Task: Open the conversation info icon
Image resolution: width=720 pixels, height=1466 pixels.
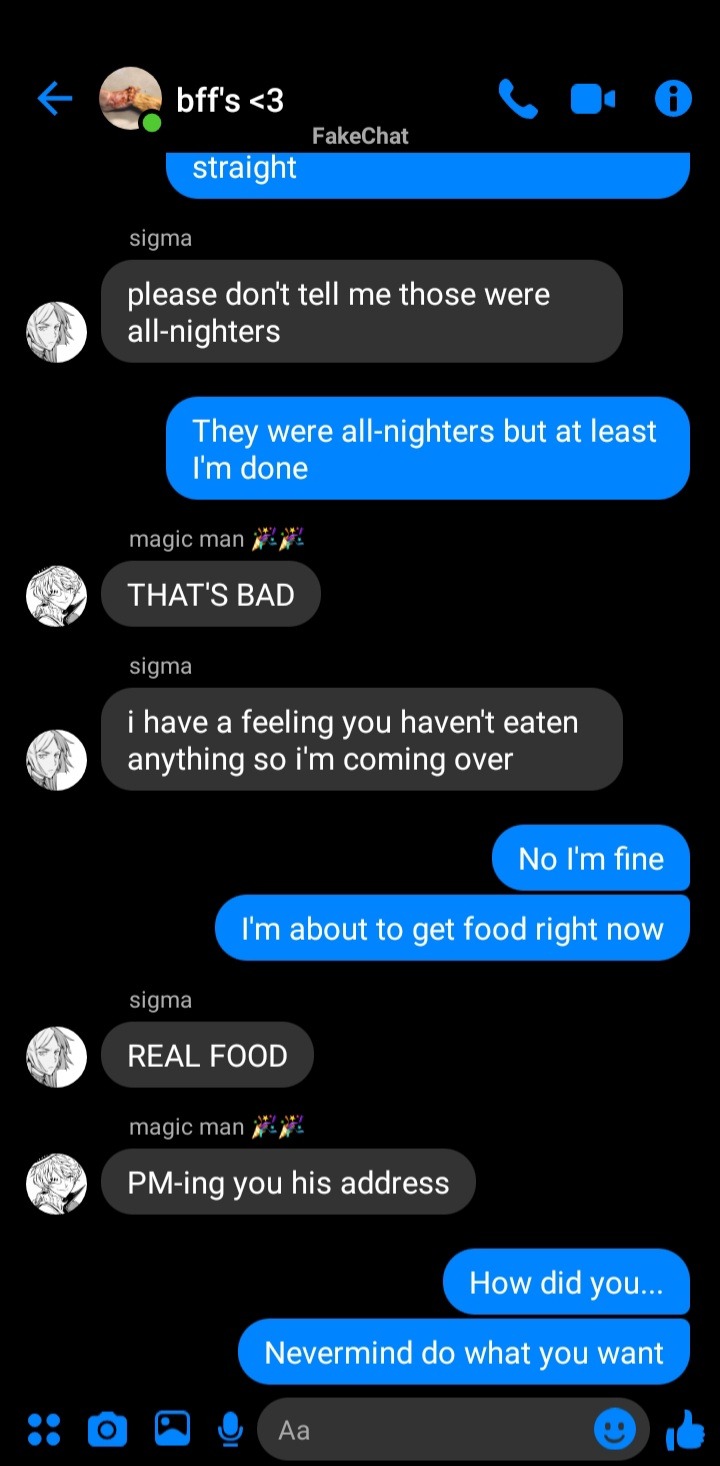Action: (673, 99)
